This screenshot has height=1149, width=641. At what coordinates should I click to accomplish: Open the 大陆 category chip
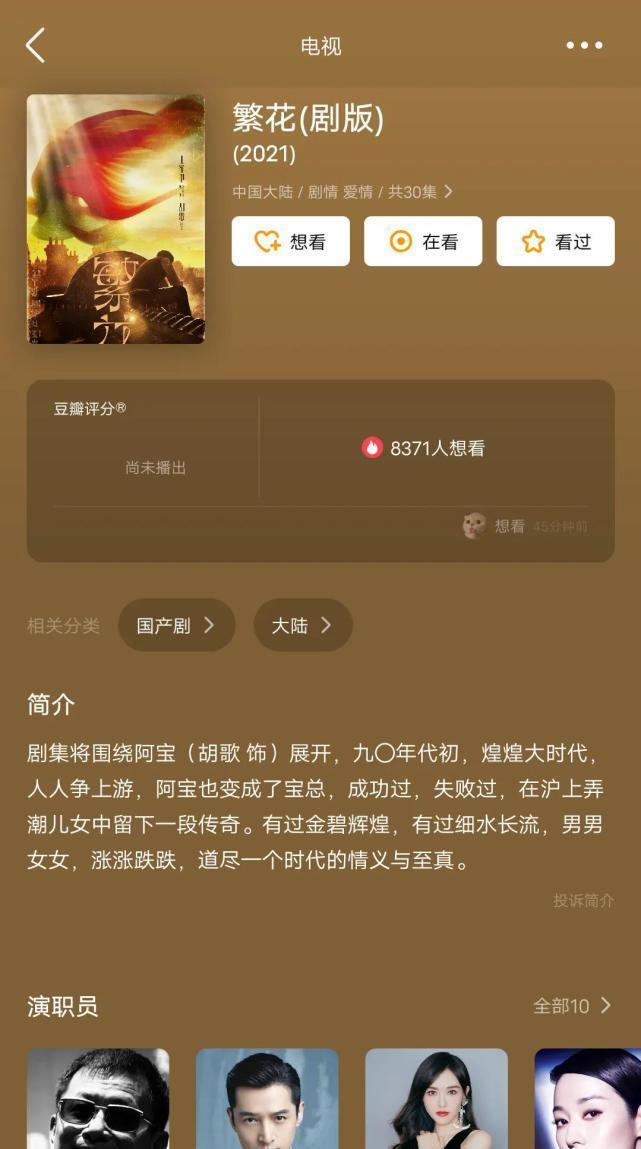click(302, 625)
